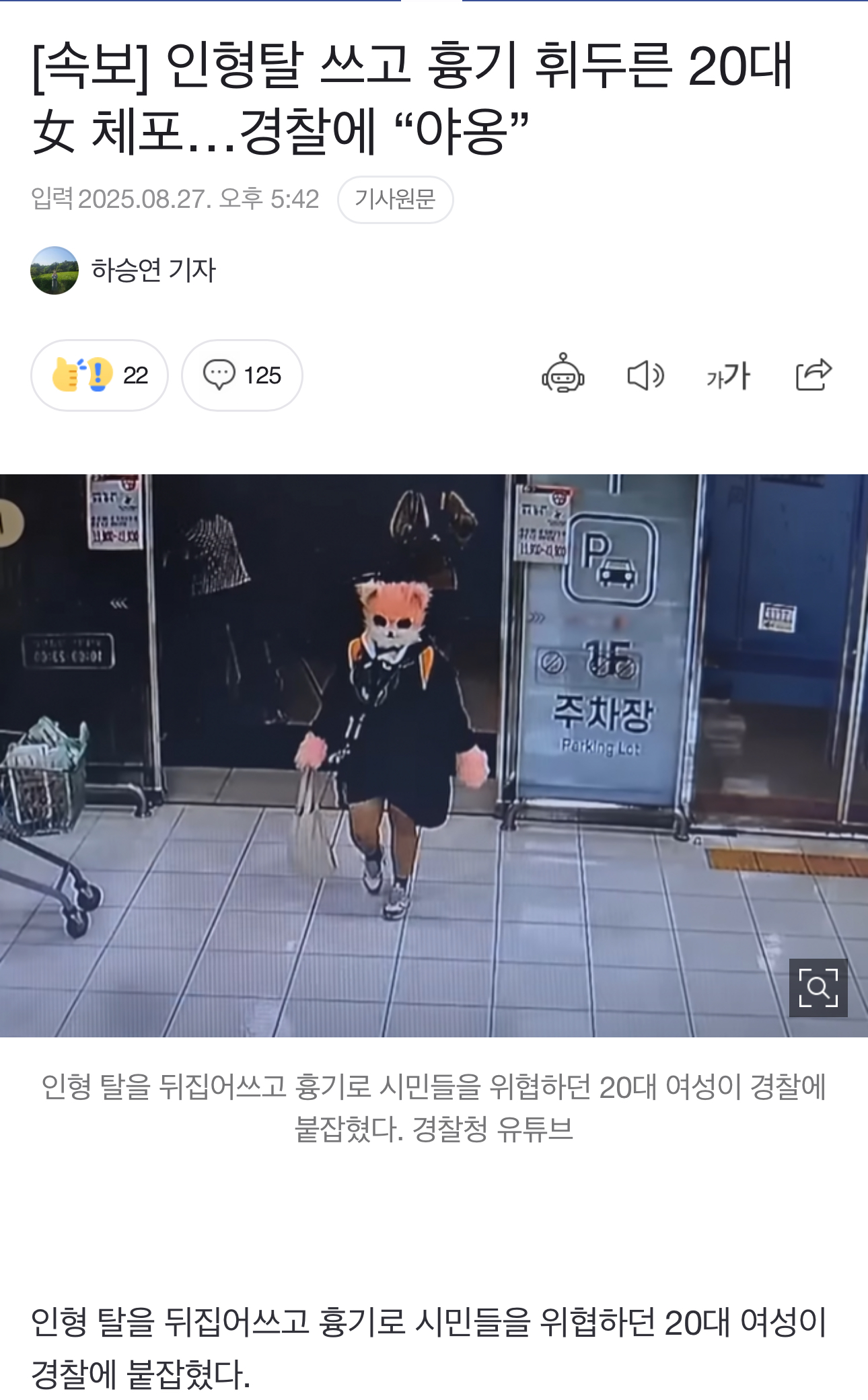
Task: Enlarge the article photo with the magnifier icon
Action: (818, 987)
